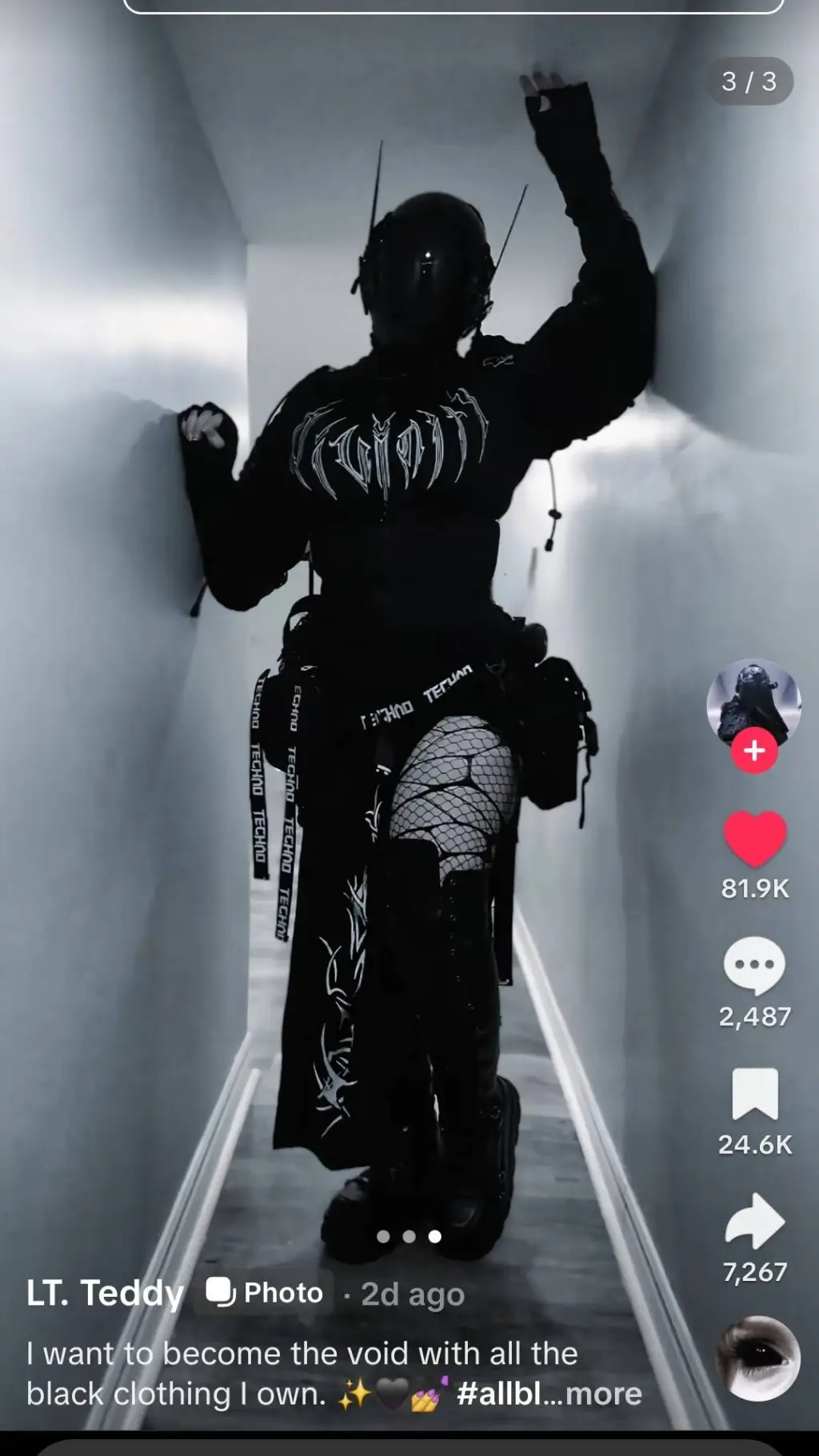This screenshot has height=1456, width=819.
Task: Select the last carousel dot indicator
Action: [x=436, y=1235]
